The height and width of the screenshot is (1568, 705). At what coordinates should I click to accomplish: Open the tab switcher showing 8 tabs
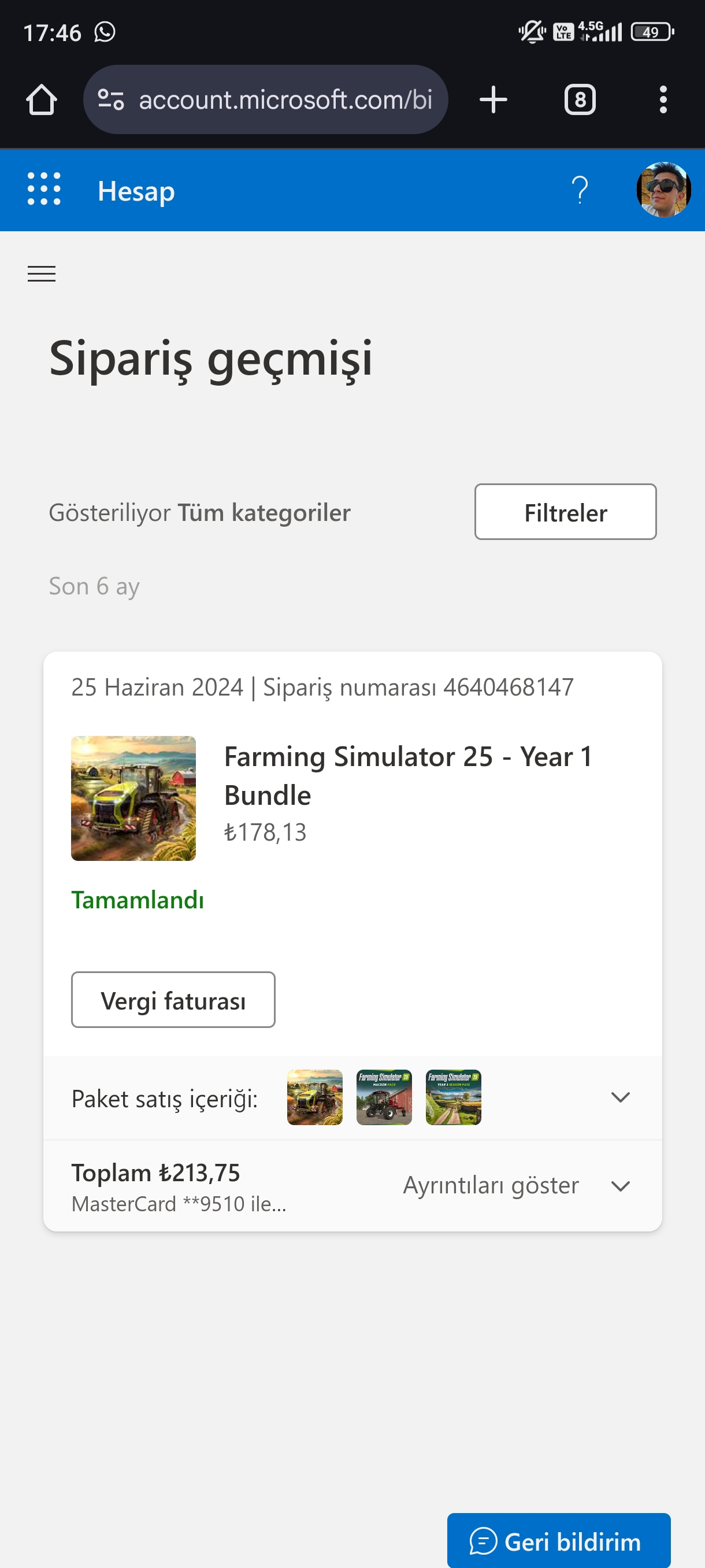click(x=580, y=100)
